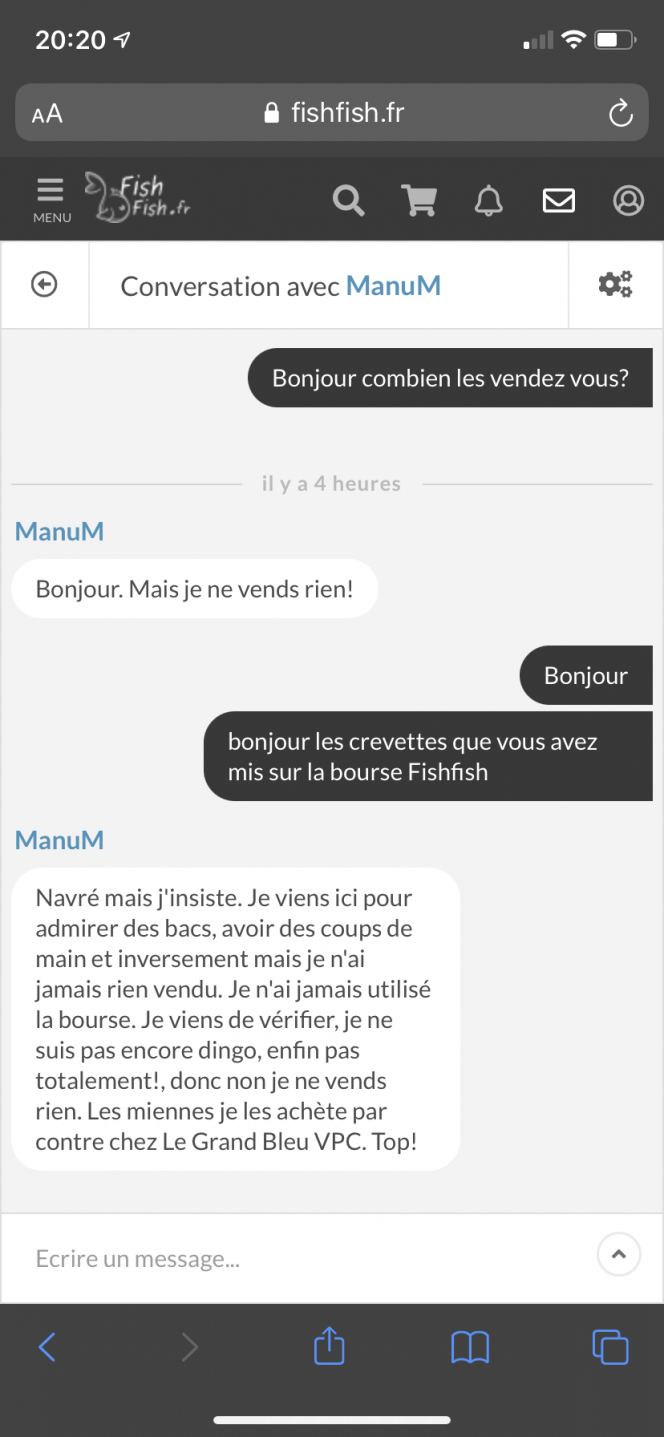664x1437 pixels.
Task: Go back from the conversation
Action: pos(44,285)
